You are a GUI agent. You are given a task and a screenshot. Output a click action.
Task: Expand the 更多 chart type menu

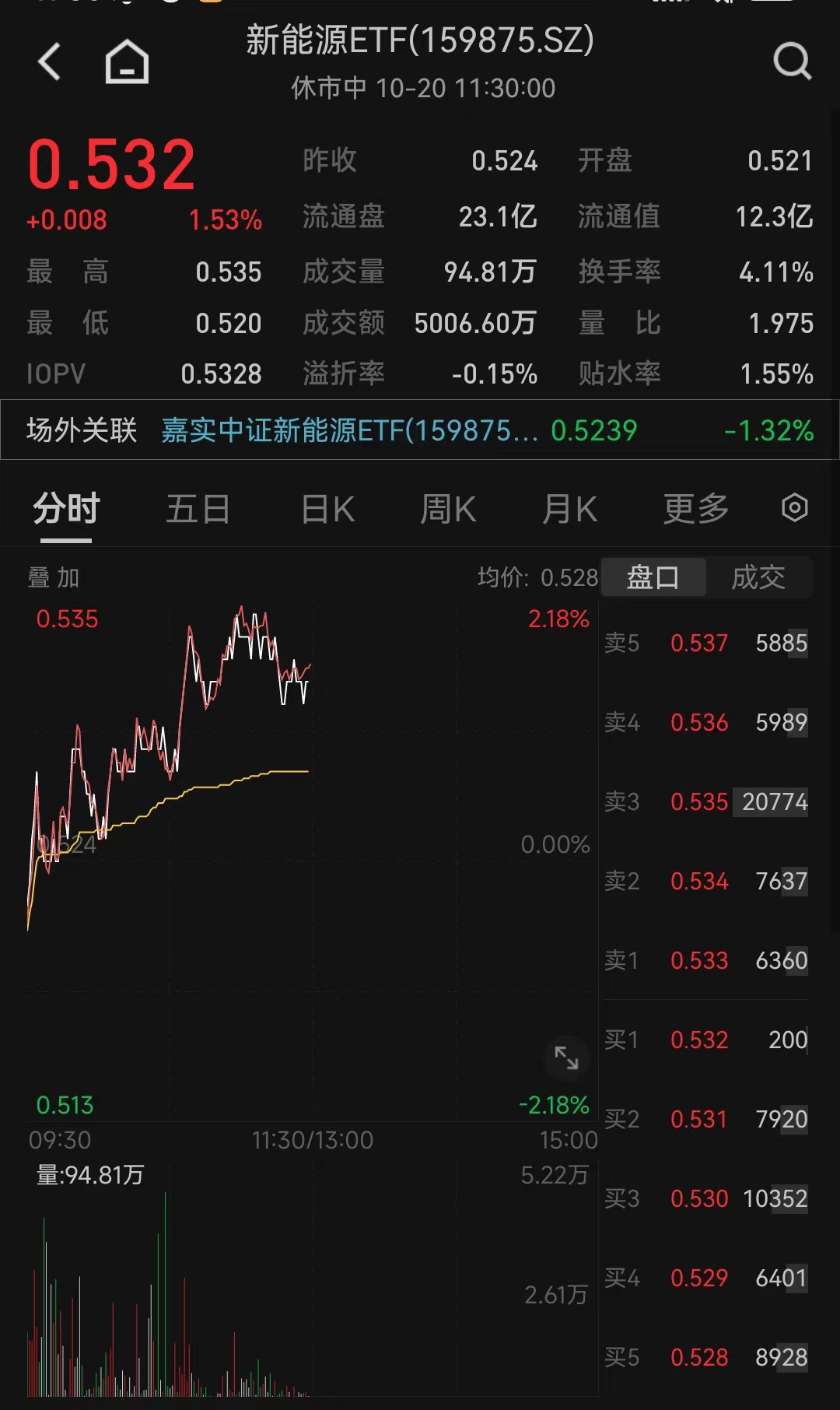[x=695, y=508]
